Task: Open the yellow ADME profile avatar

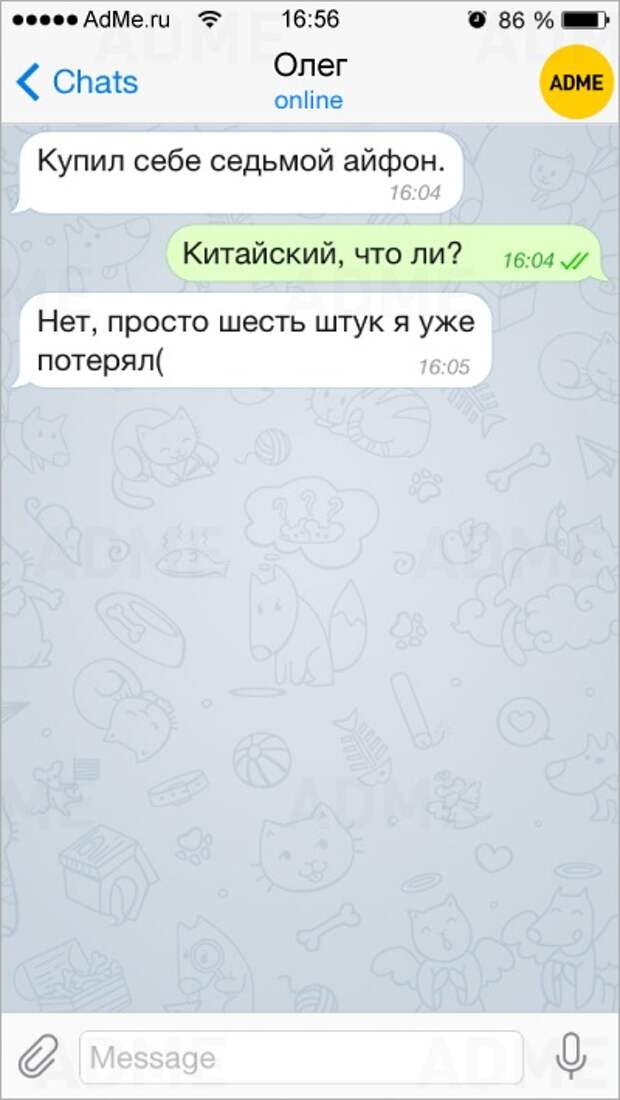Action: click(x=576, y=82)
